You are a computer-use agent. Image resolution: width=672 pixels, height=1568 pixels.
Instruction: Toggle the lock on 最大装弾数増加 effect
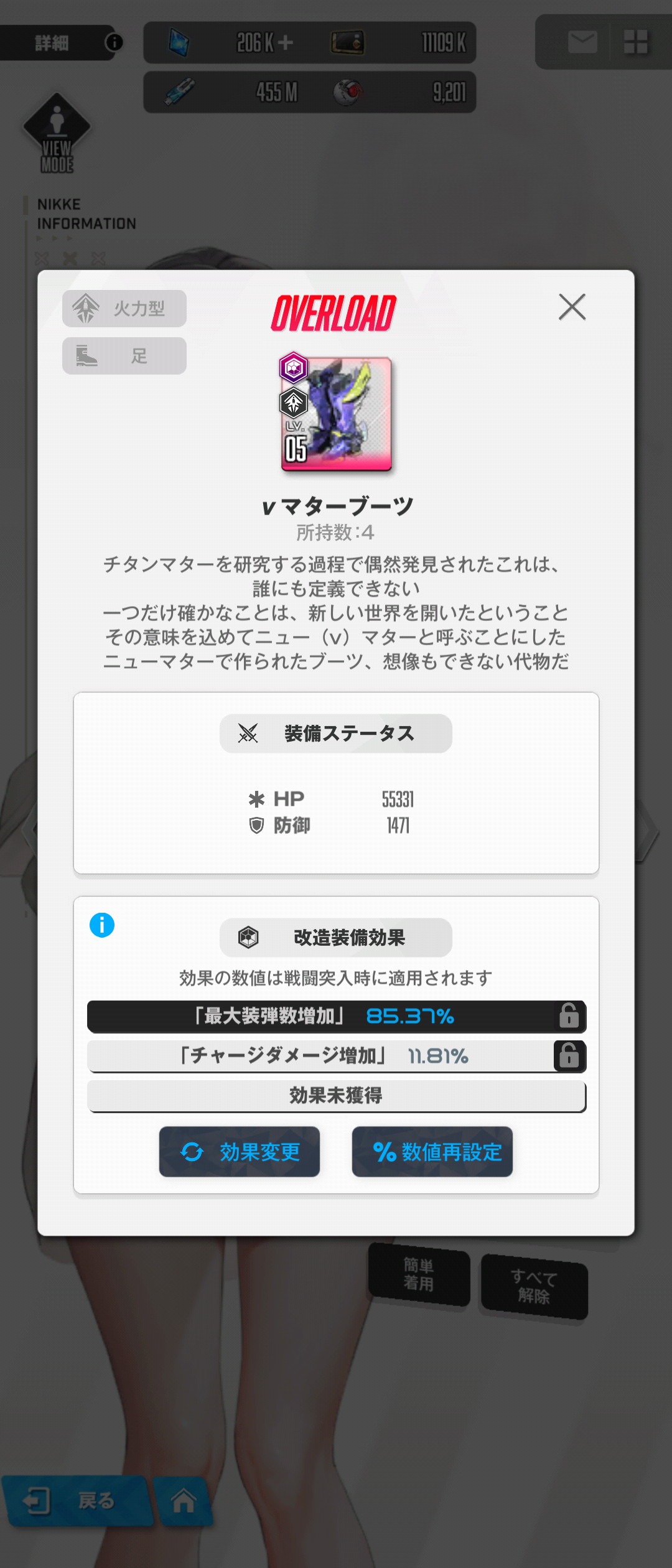[x=569, y=1016]
